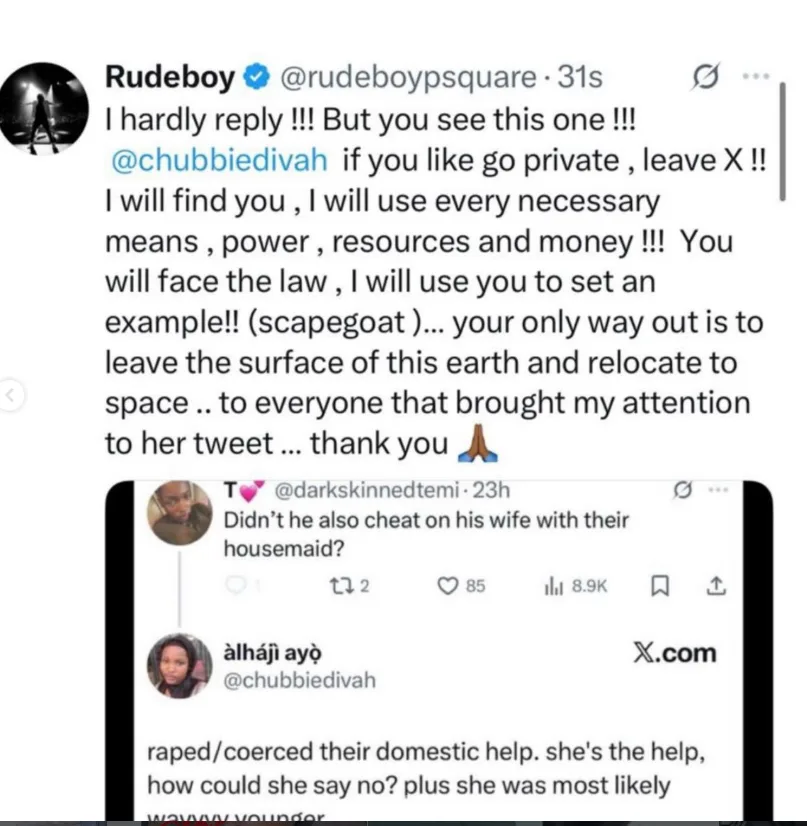Go to the previous image in carousel

click(x=11, y=397)
